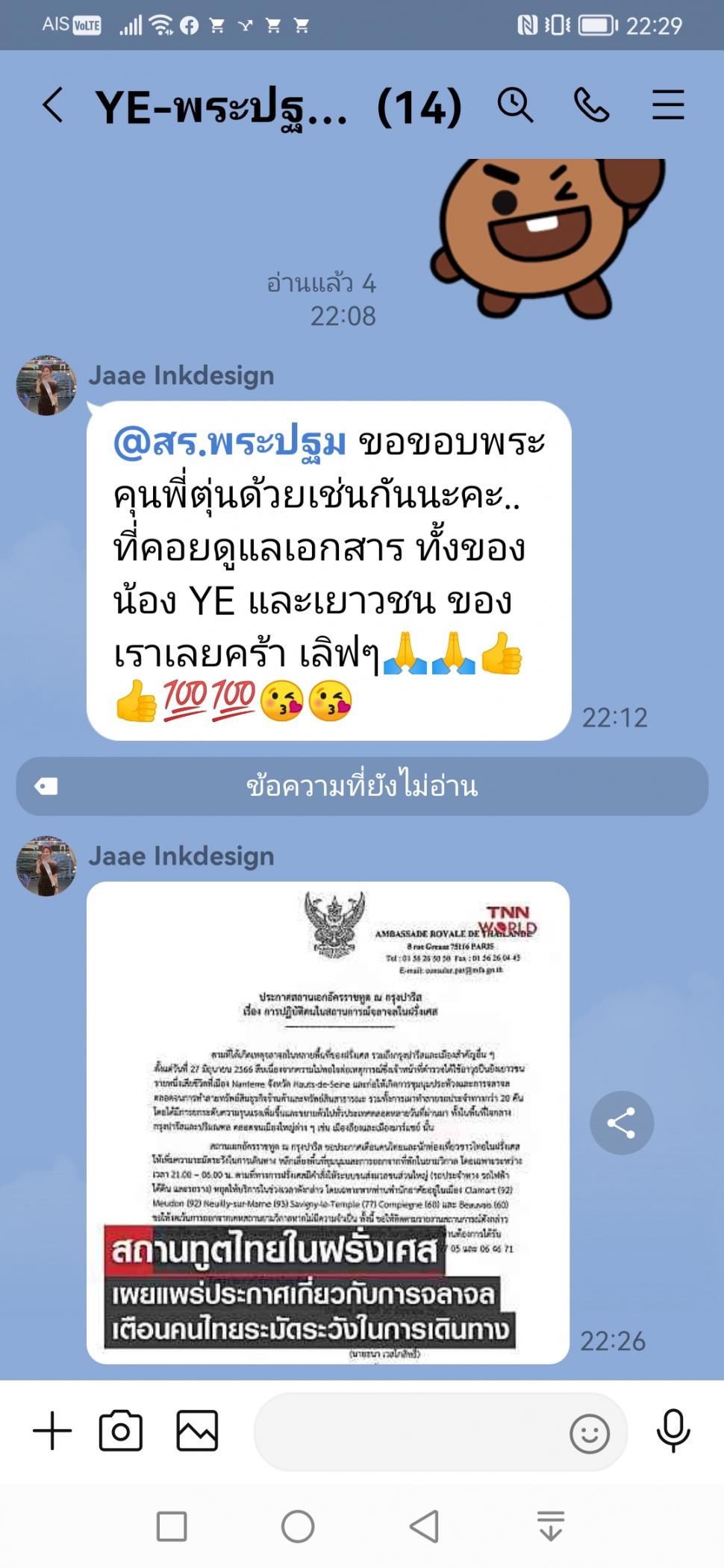Record a voice message
The width and height of the screenshot is (724, 1568).
click(673, 1431)
